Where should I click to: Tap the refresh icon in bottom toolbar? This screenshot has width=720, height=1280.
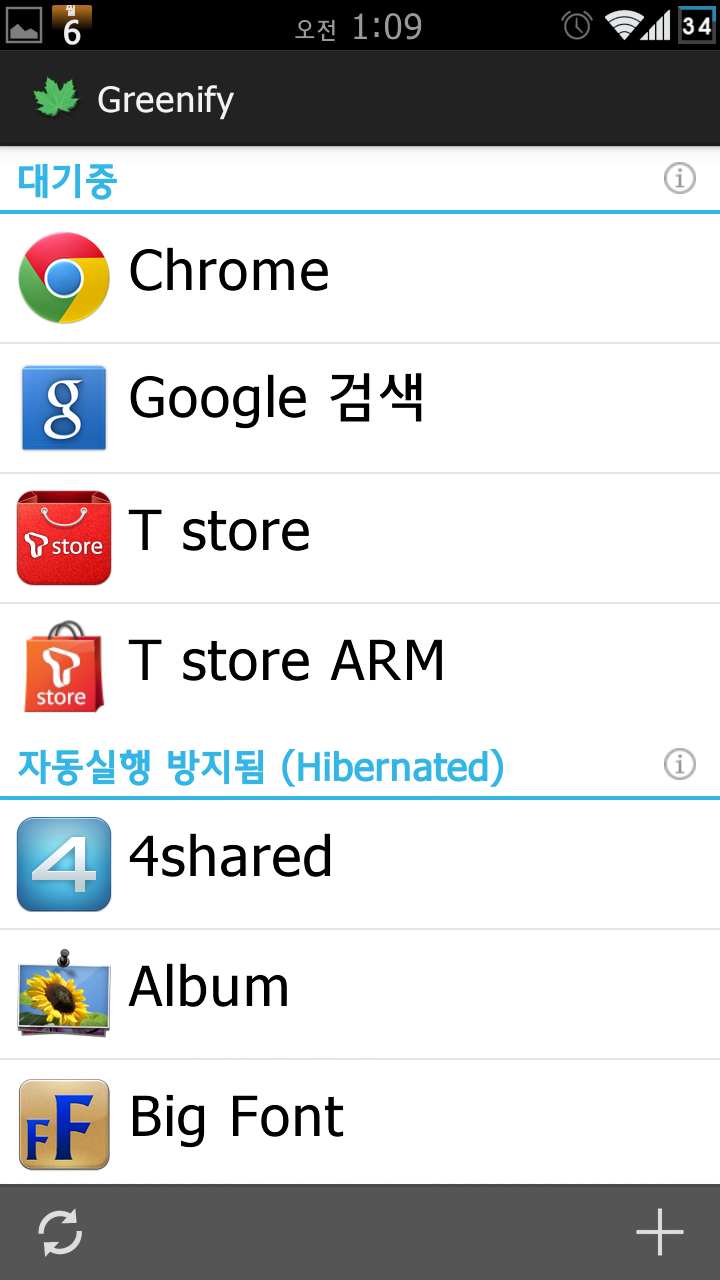tap(60, 1232)
